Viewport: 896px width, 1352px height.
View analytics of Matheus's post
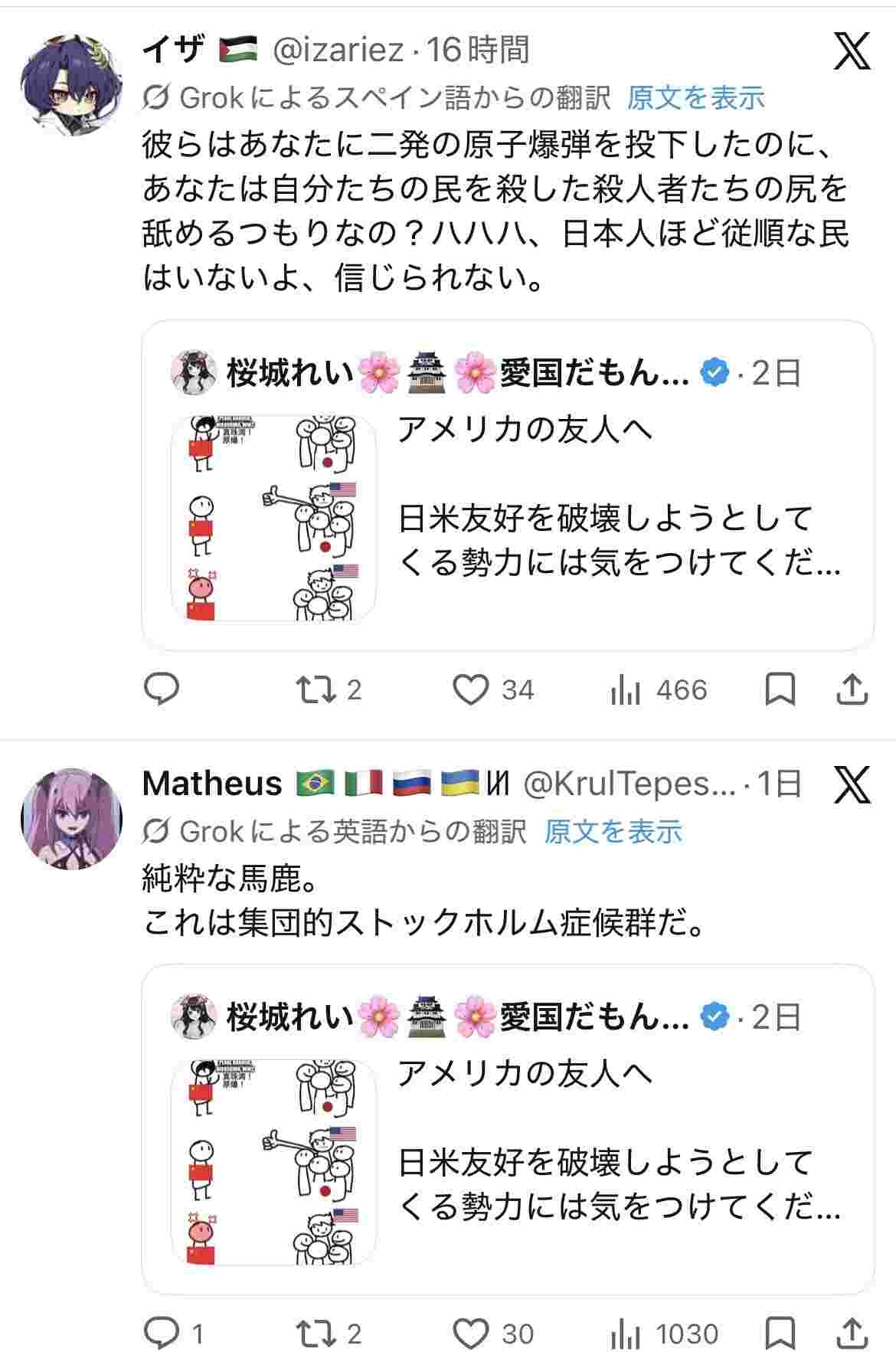(626, 1334)
